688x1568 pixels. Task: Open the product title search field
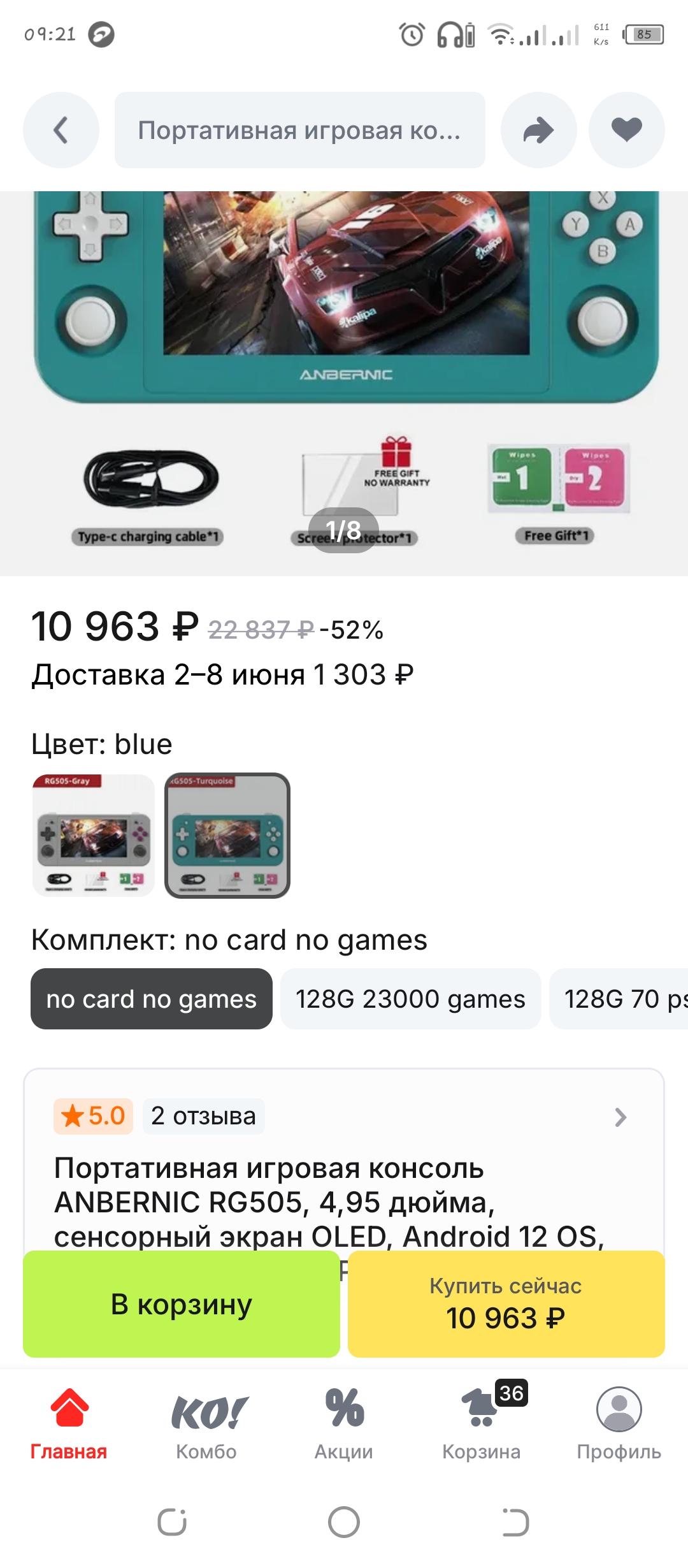(299, 130)
